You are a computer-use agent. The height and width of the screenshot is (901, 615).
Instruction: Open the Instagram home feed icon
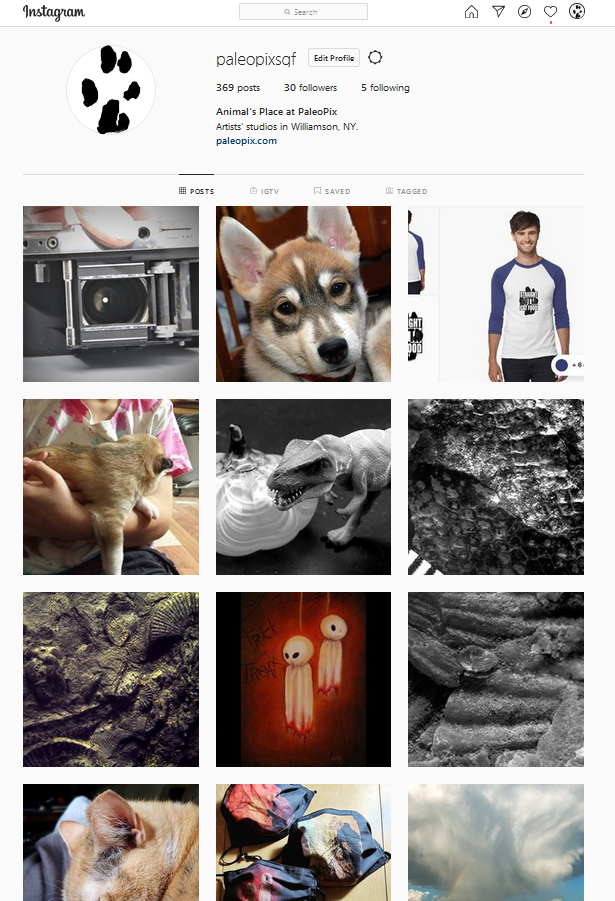point(471,12)
